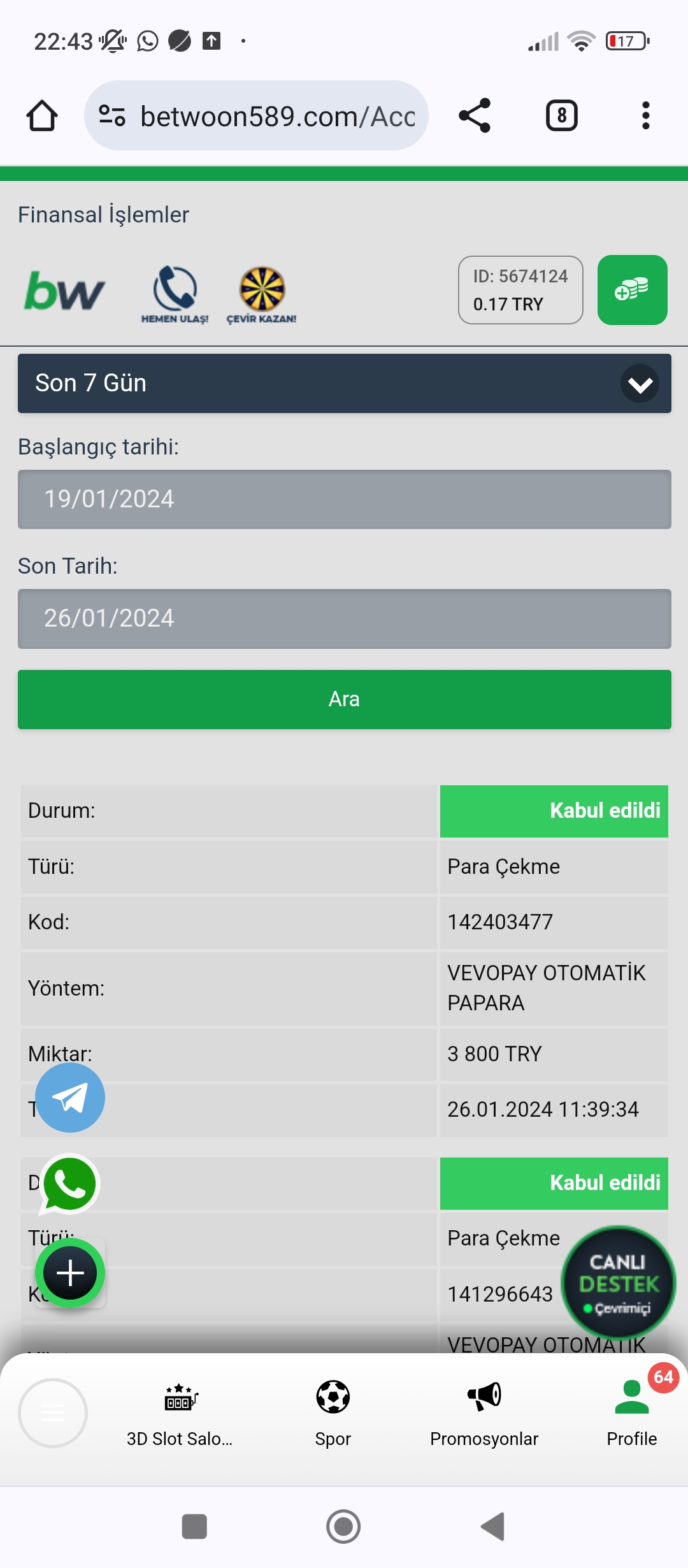Select the Başlangıç tarihi date field
688x1568 pixels.
click(344, 499)
